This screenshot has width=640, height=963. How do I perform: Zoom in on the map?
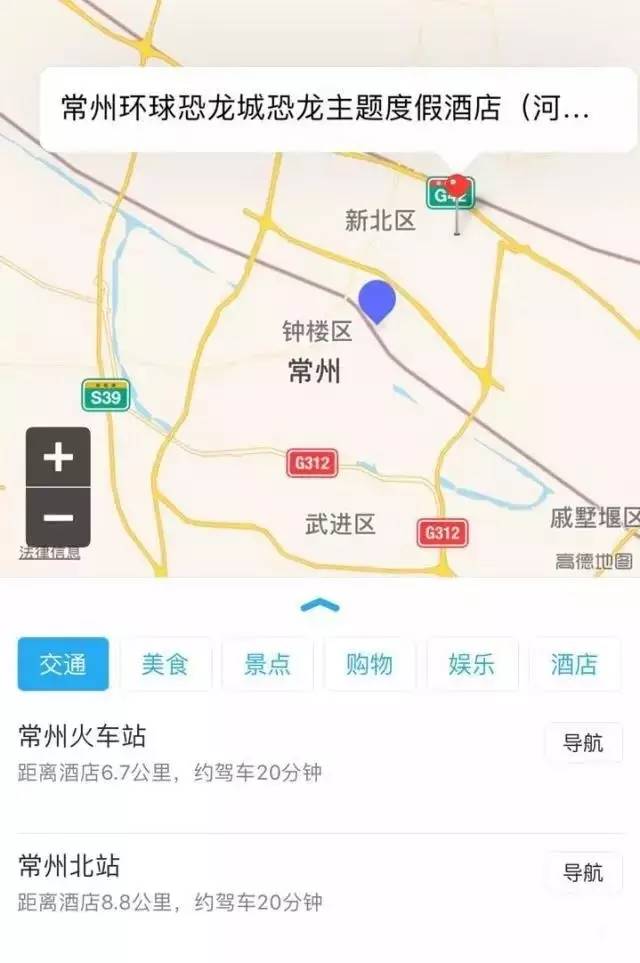point(58,458)
